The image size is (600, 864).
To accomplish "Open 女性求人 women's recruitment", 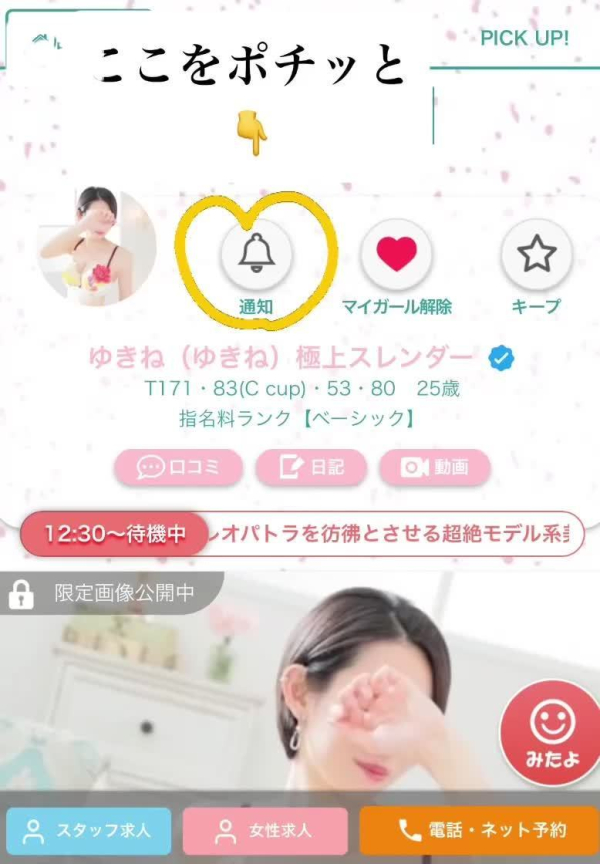I will tap(265, 830).
